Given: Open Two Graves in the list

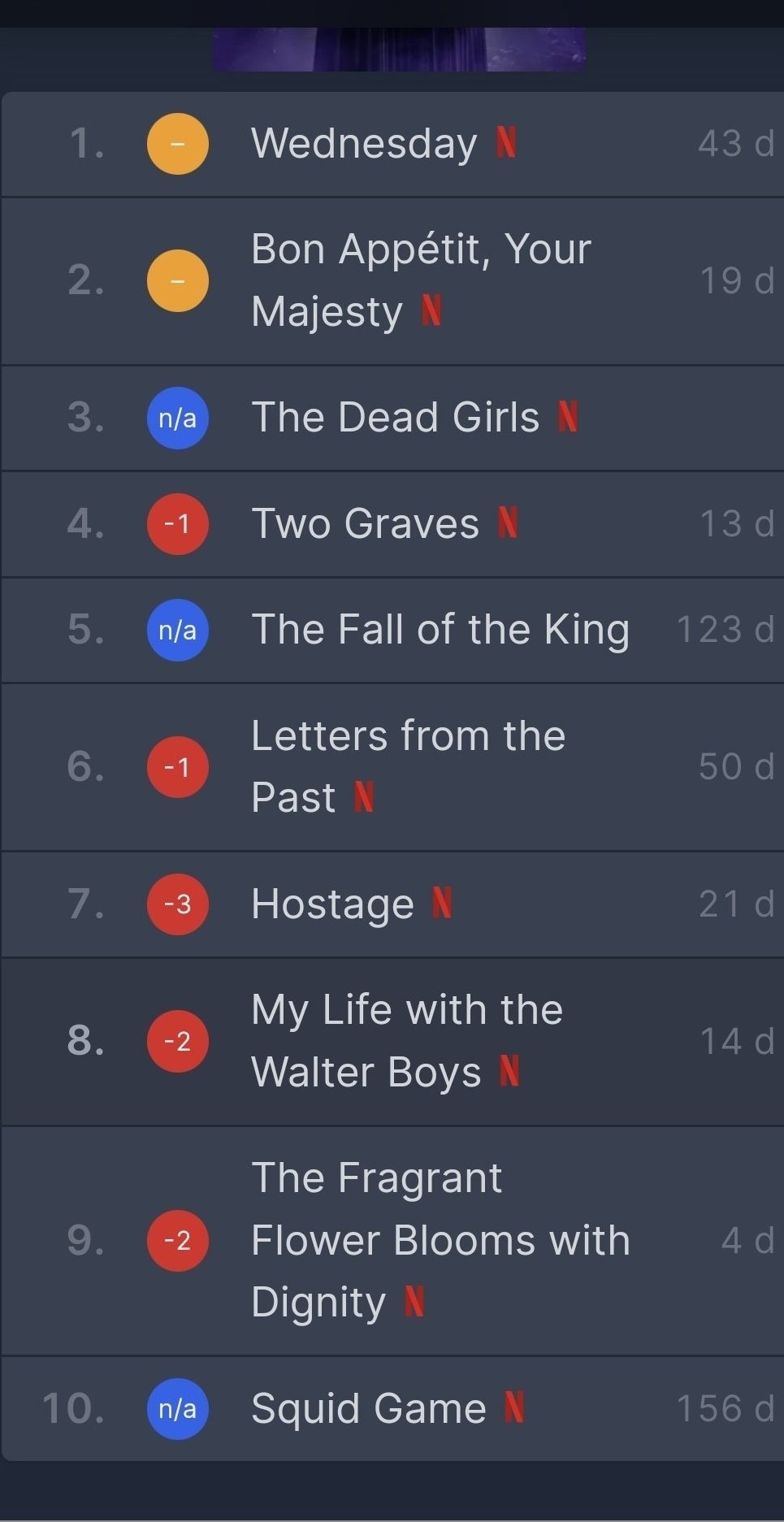Looking at the screenshot, I should (366, 523).
